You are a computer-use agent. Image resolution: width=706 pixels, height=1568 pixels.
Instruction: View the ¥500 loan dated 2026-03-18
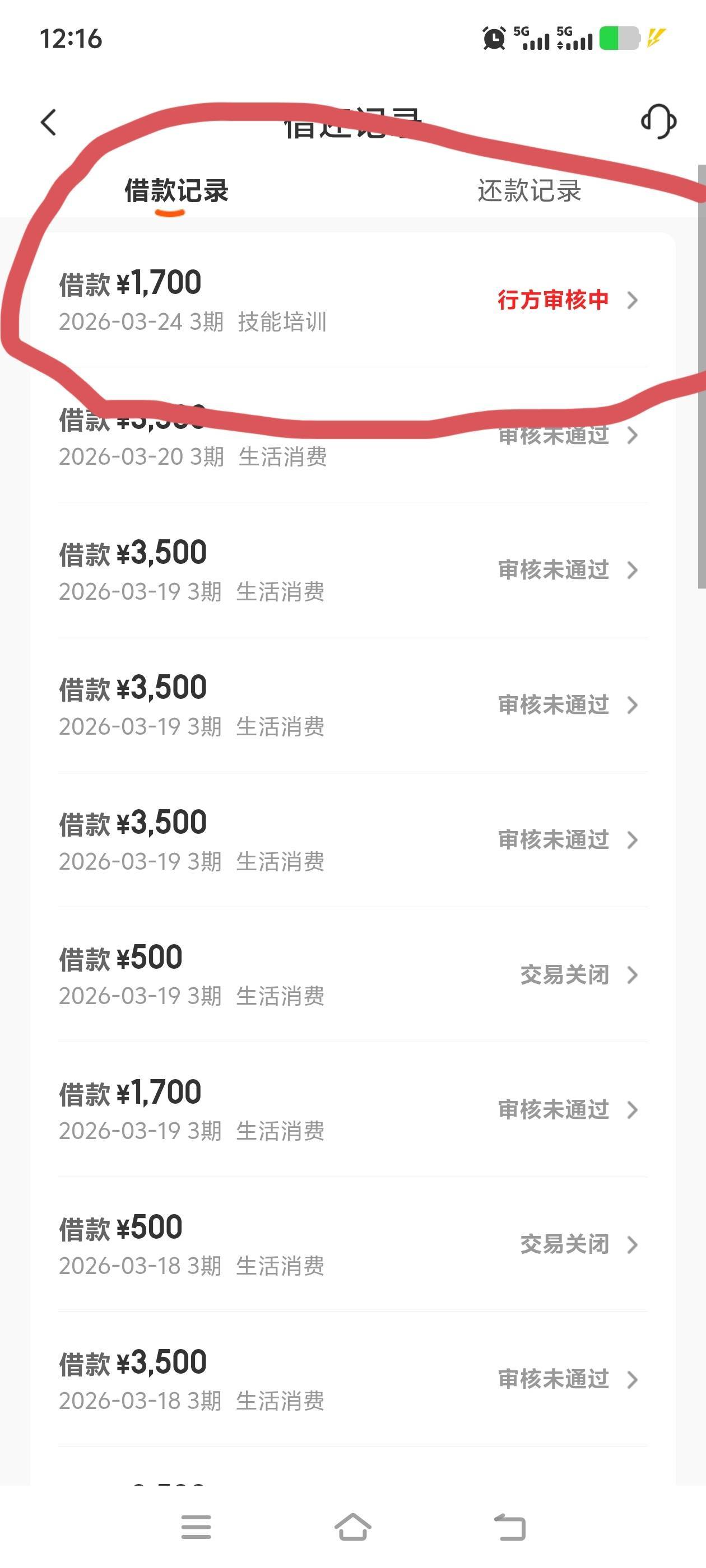(x=352, y=1244)
